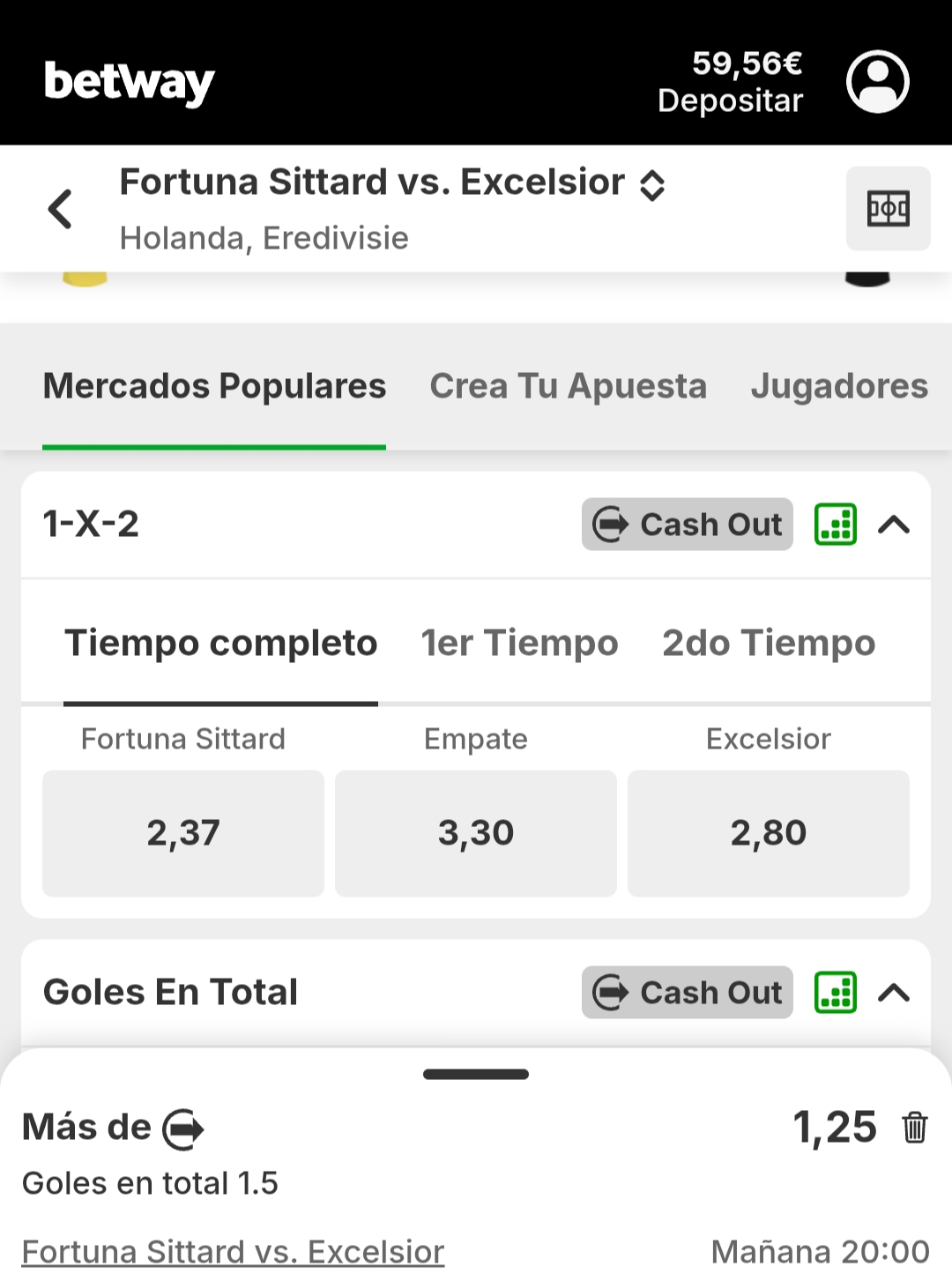The height and width of the screenshot is (1274, 952).
Task: Click the Cash Out arrow icon next to Más de
Action: (182, 1129)
